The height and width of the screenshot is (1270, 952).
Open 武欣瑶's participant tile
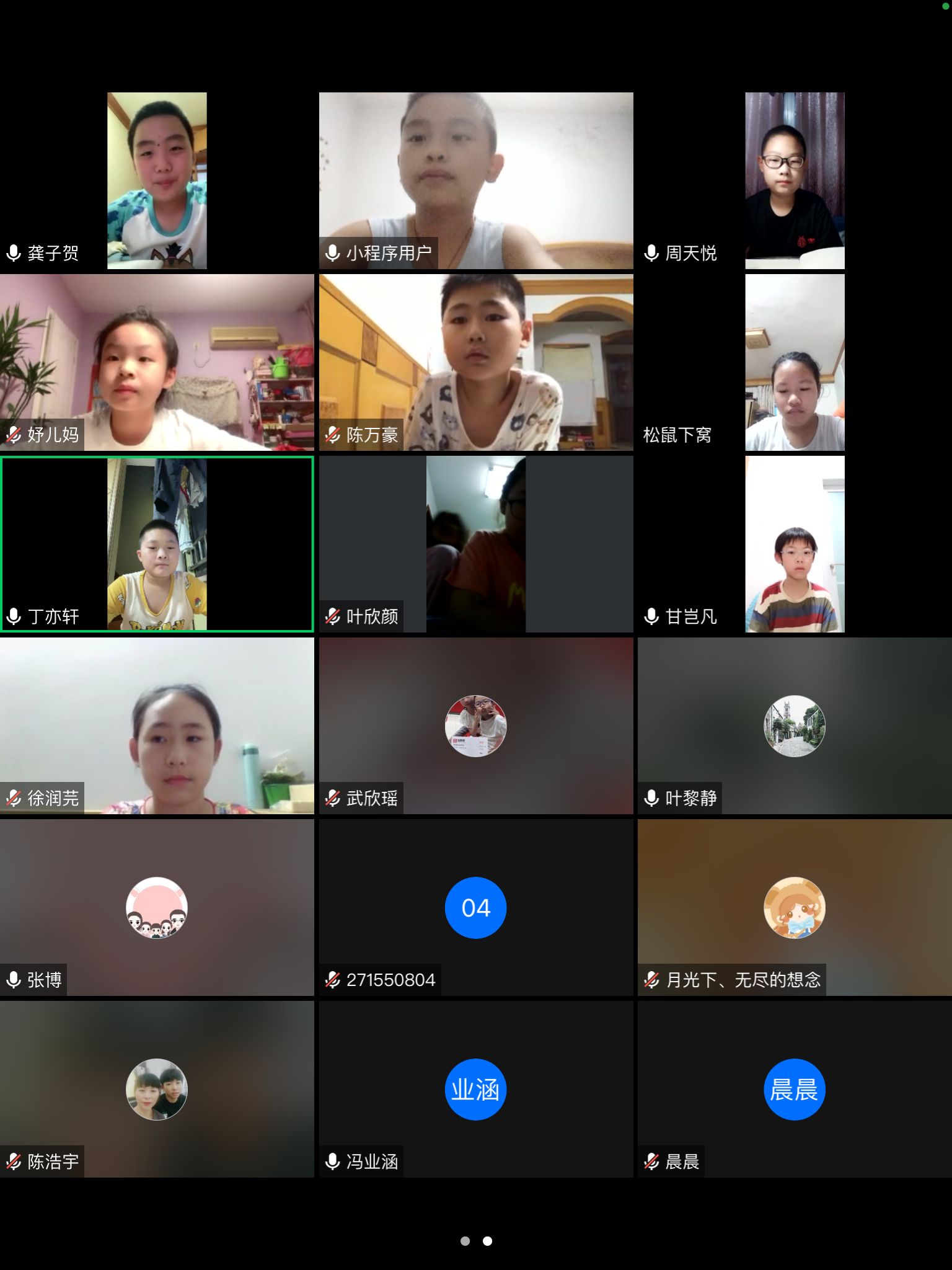tap(476, 726)
